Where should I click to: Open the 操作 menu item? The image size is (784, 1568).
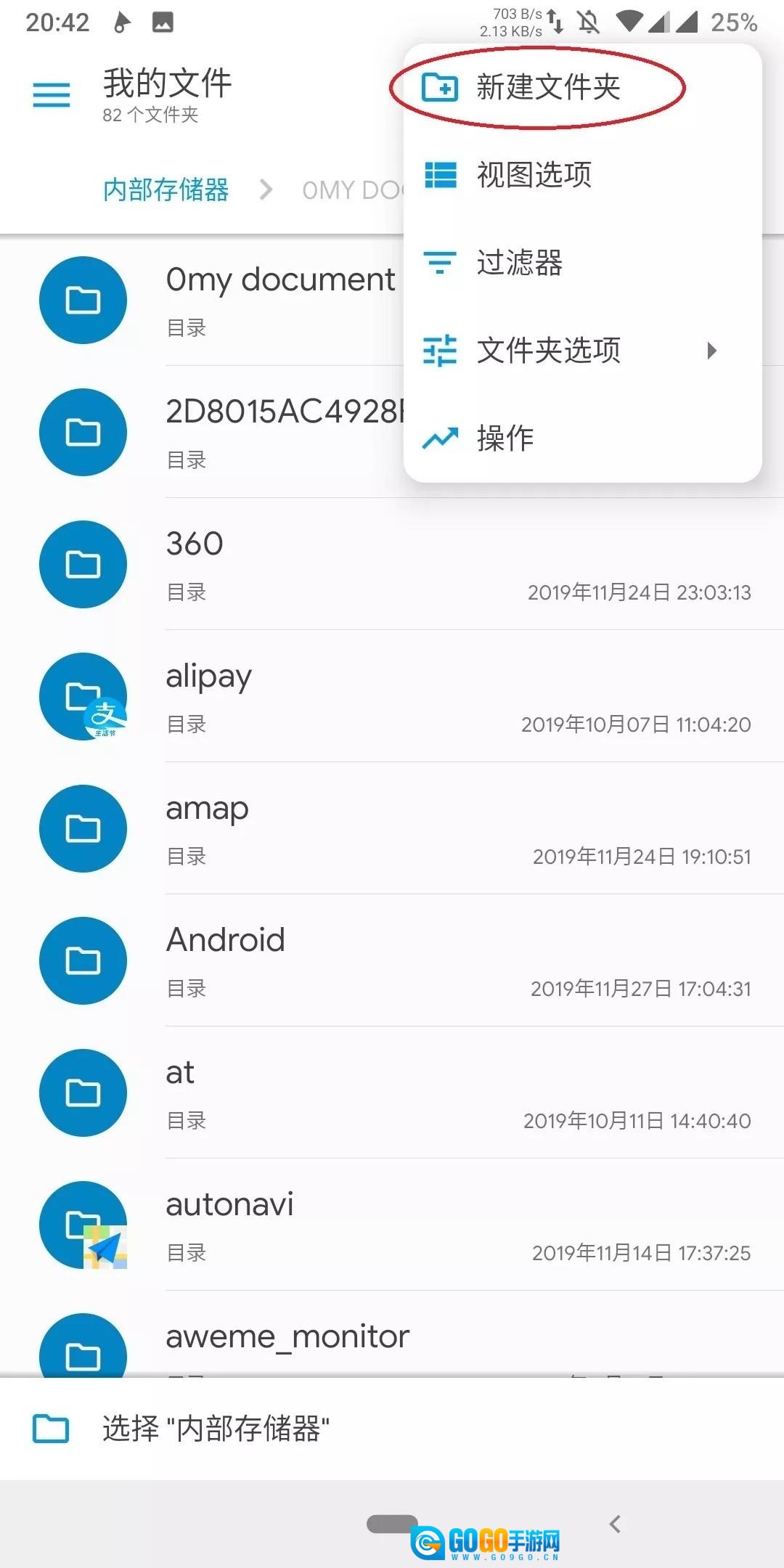pos(505,438)
